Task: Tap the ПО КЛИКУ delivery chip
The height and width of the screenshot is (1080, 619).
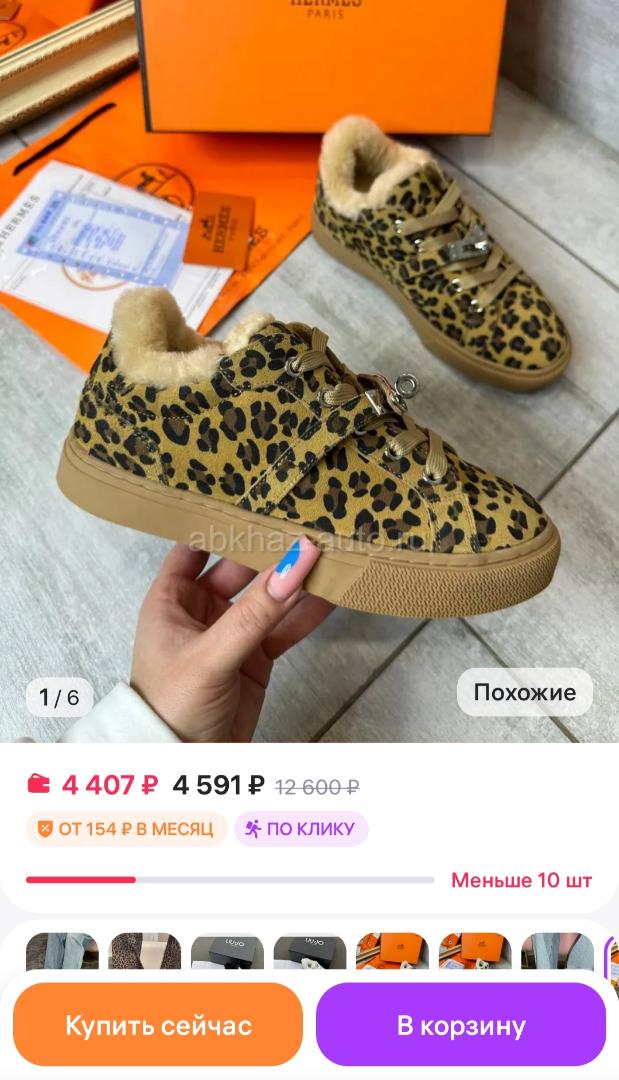Action: 301,829
